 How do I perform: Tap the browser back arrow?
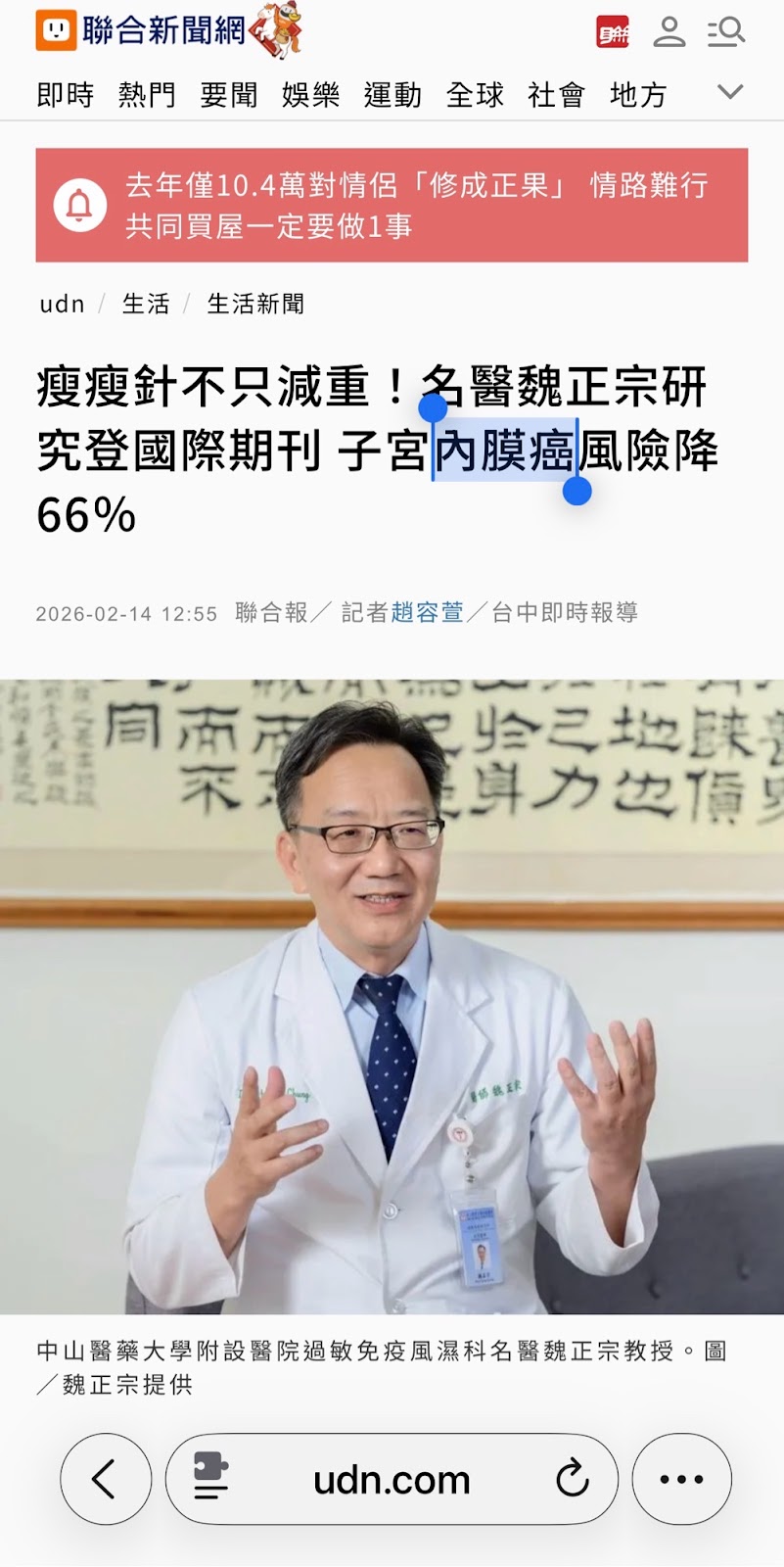coord(106,1479)
